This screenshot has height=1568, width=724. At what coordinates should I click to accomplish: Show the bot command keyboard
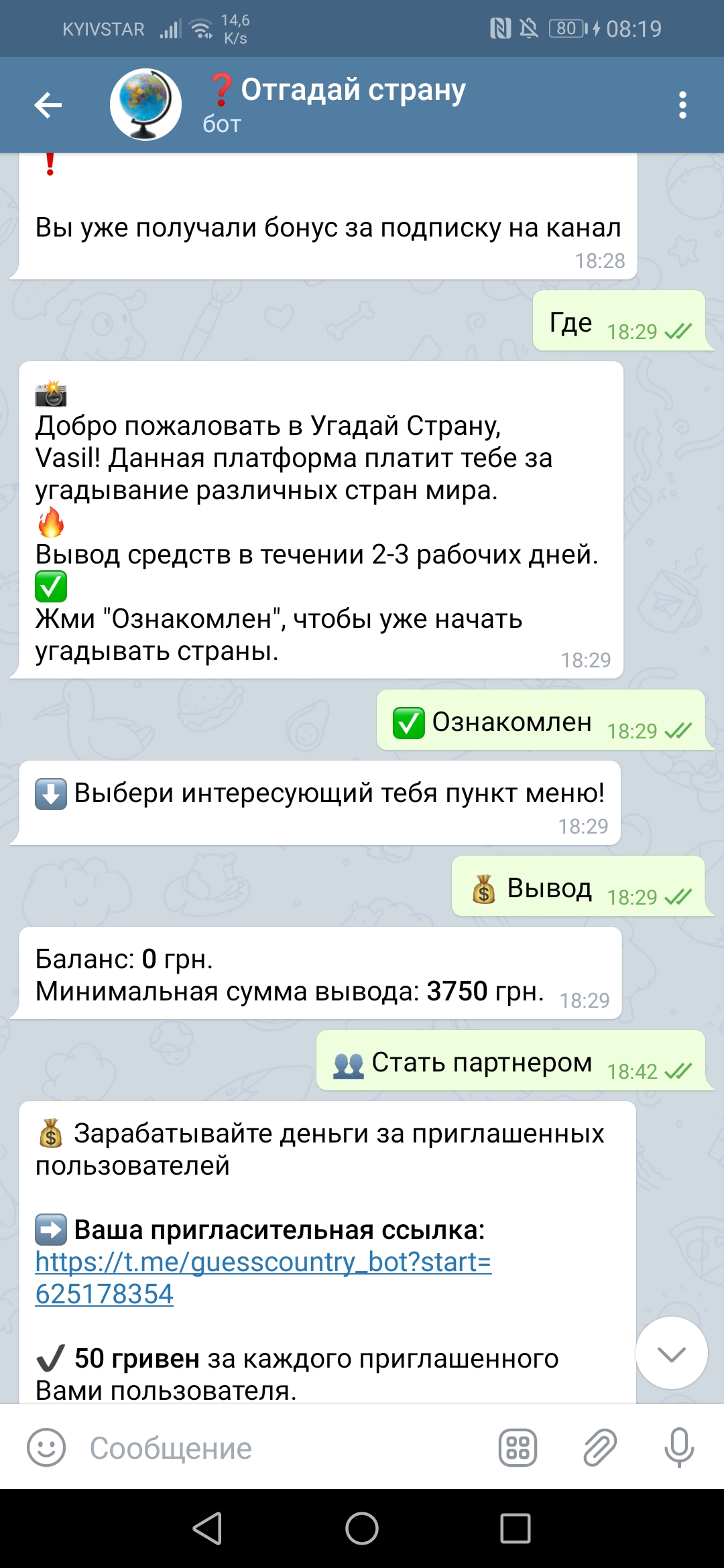[x=518, y=1447]
